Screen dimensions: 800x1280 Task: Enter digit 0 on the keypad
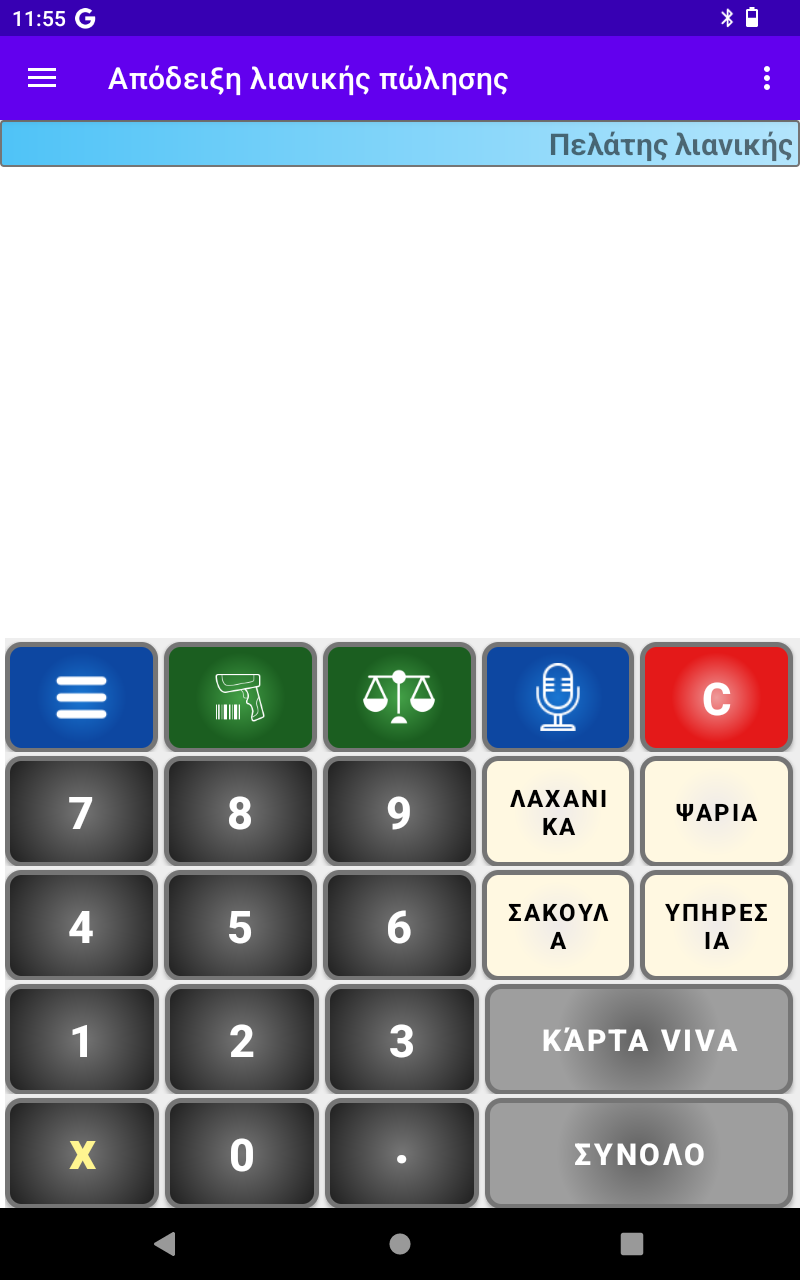pos(241,1154)
